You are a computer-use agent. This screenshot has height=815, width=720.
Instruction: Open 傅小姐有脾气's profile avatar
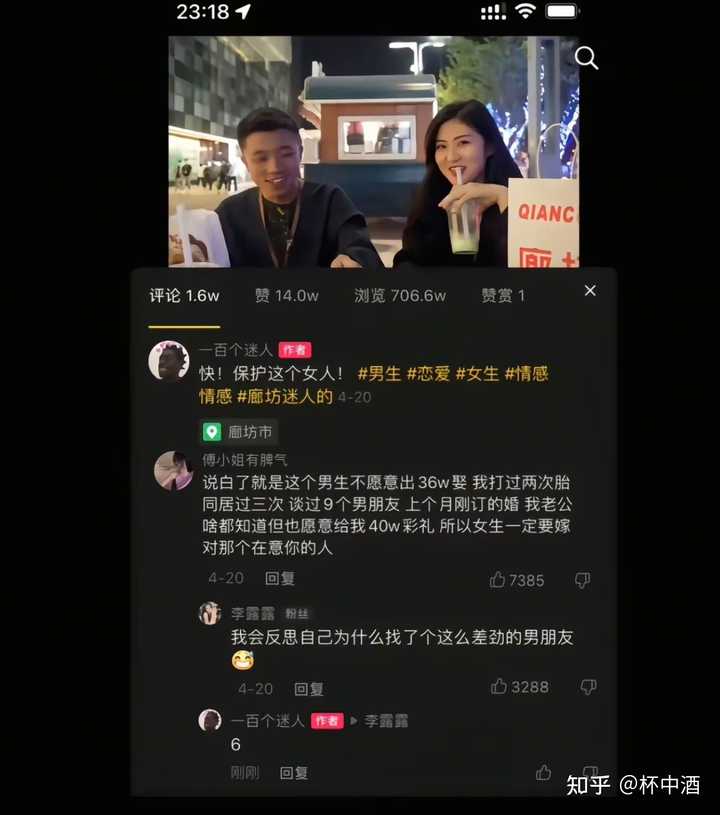[x=173, y=470]
